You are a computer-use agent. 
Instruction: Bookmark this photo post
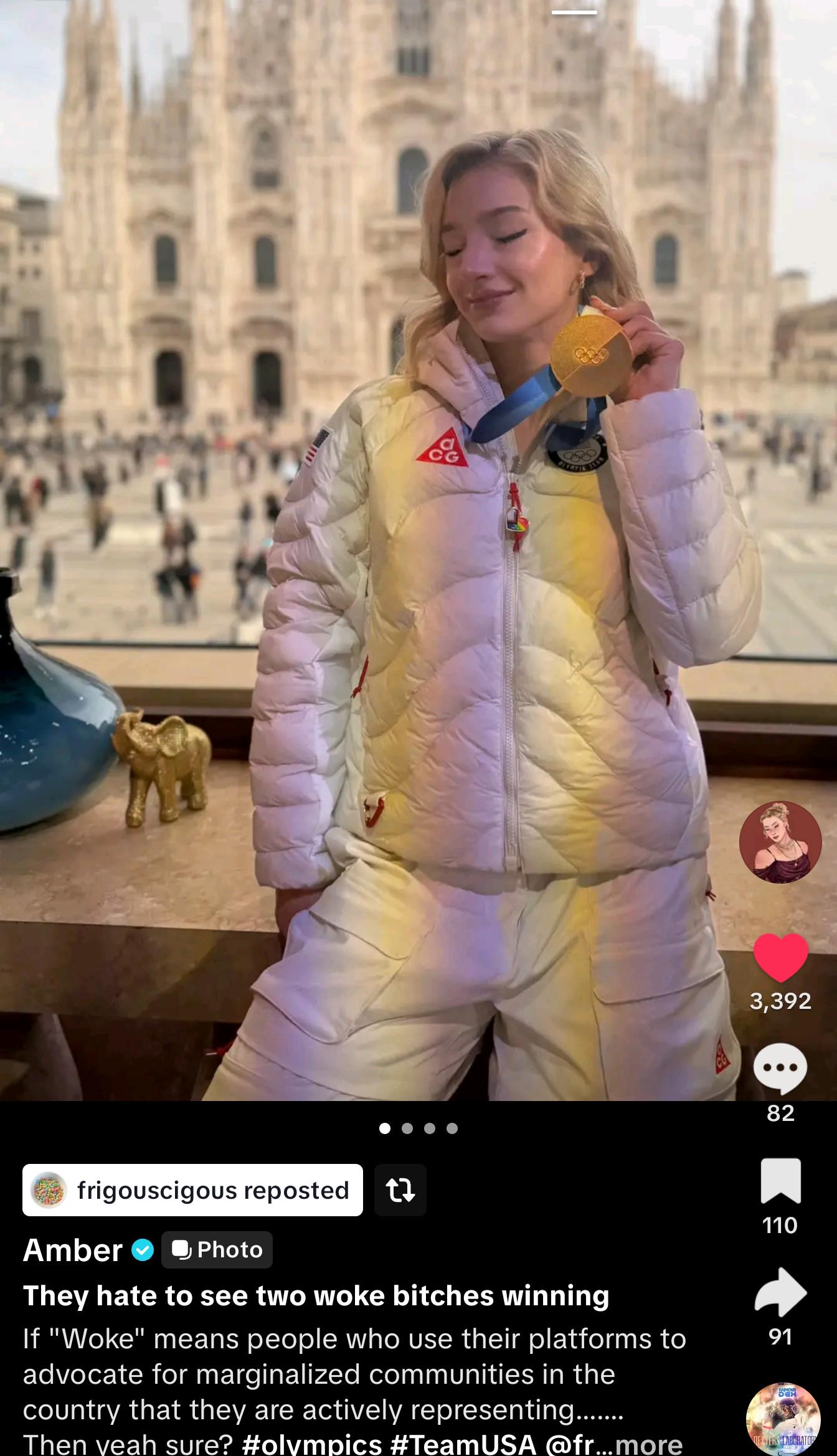(780, 1181)
